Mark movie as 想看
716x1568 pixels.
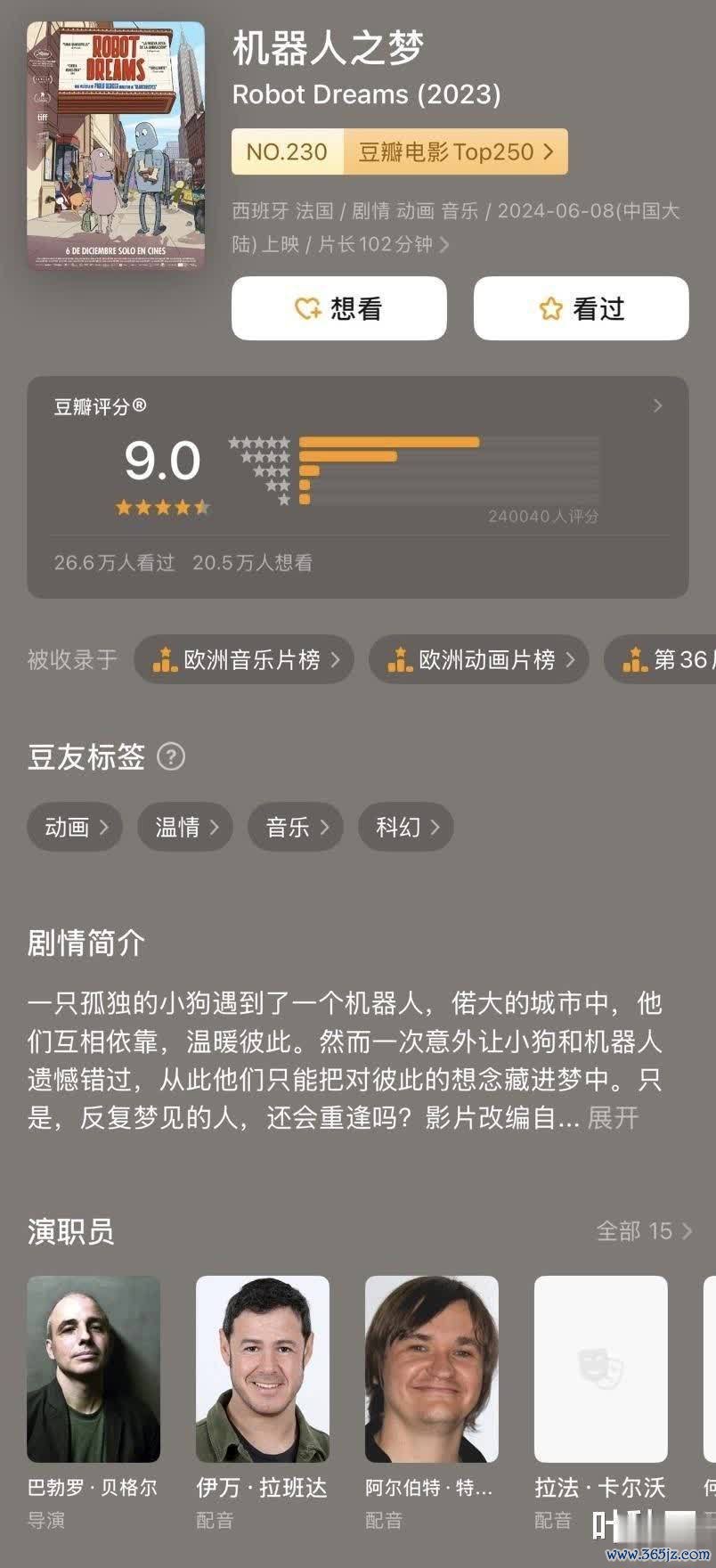[x=338, y=308]
